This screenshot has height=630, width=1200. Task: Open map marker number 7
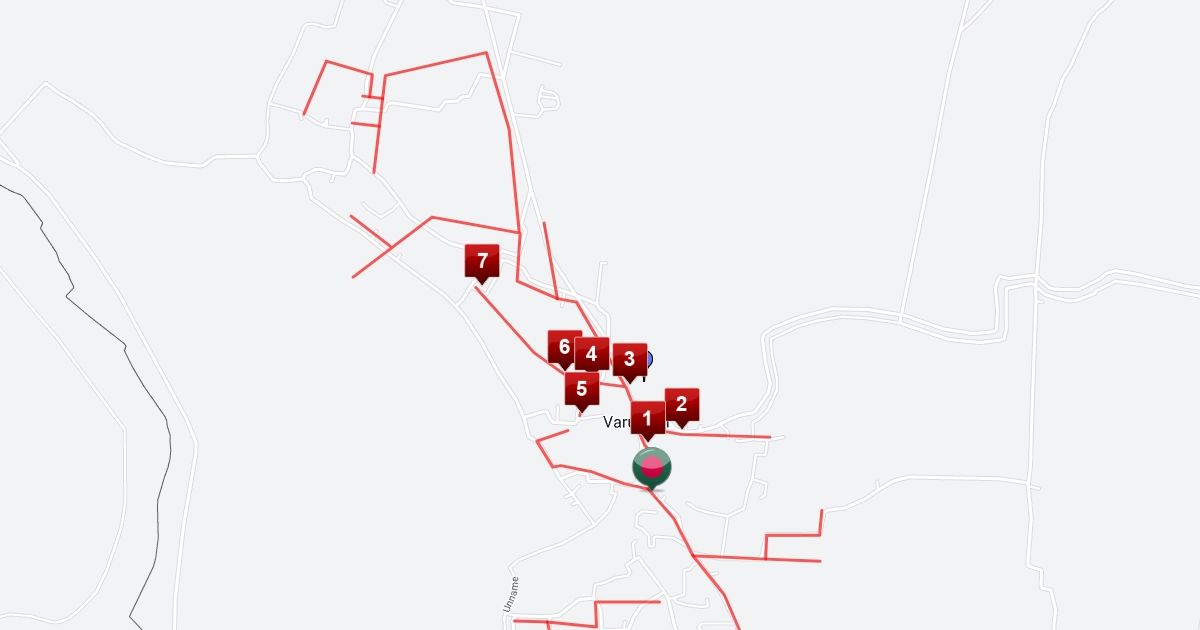pyautogui.click(x=482, y=262)
